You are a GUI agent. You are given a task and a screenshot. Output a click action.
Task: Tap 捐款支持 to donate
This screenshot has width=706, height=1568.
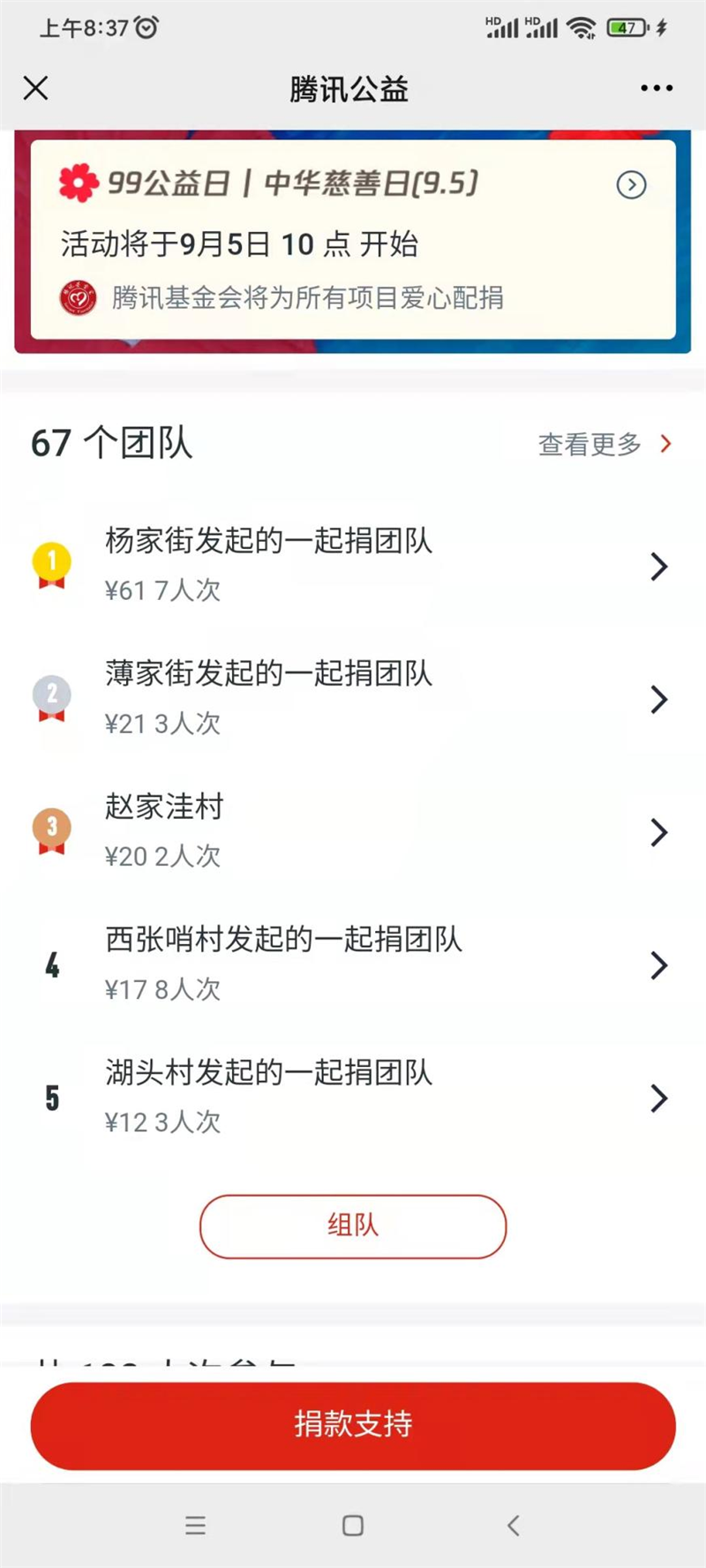click(353, 1425)
